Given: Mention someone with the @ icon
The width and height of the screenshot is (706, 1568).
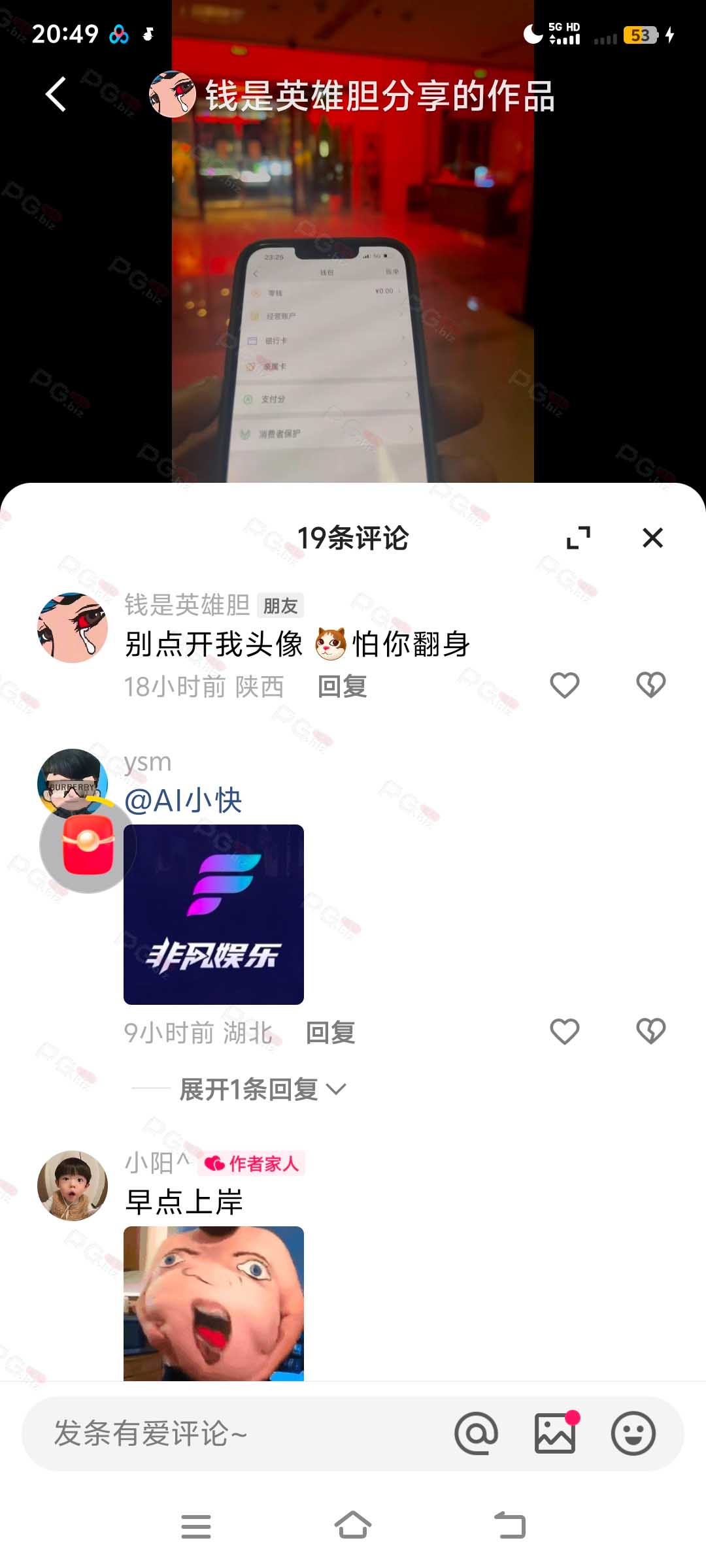Looking at the screenshot, I should point(476,1434).
